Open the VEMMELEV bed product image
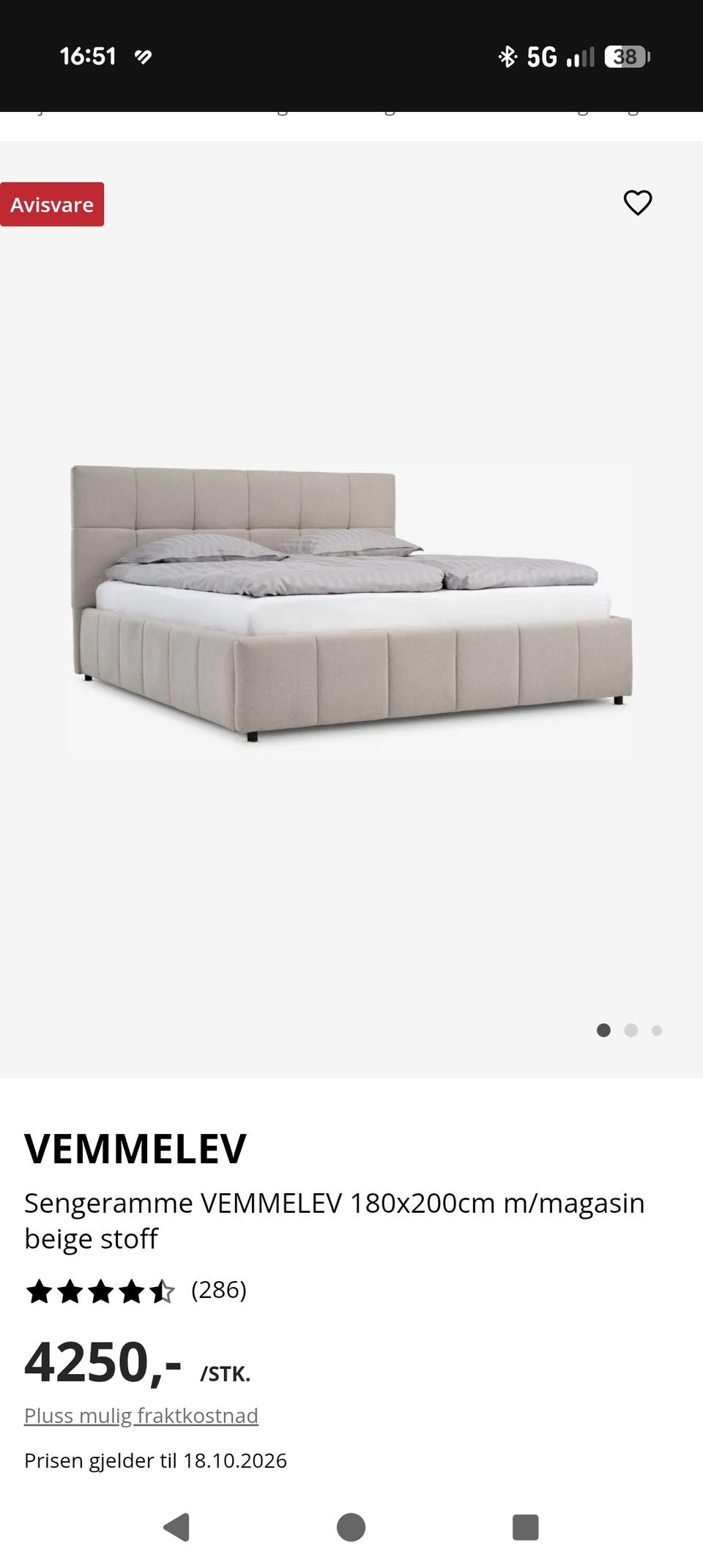This screenshot has height=1568, width=703. tap(351, 605)
